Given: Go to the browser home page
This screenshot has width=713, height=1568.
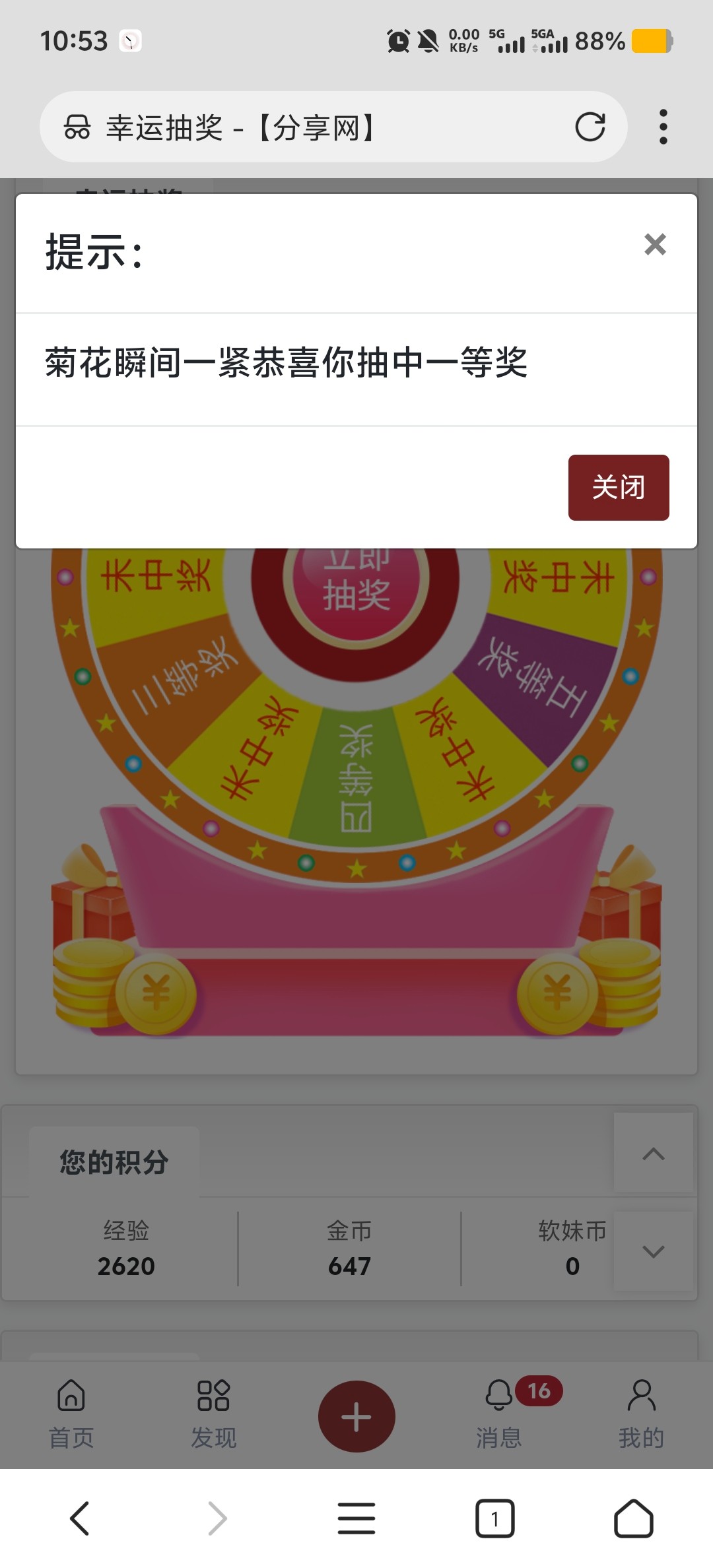Looking at the screenshot, I should 634,1519.
